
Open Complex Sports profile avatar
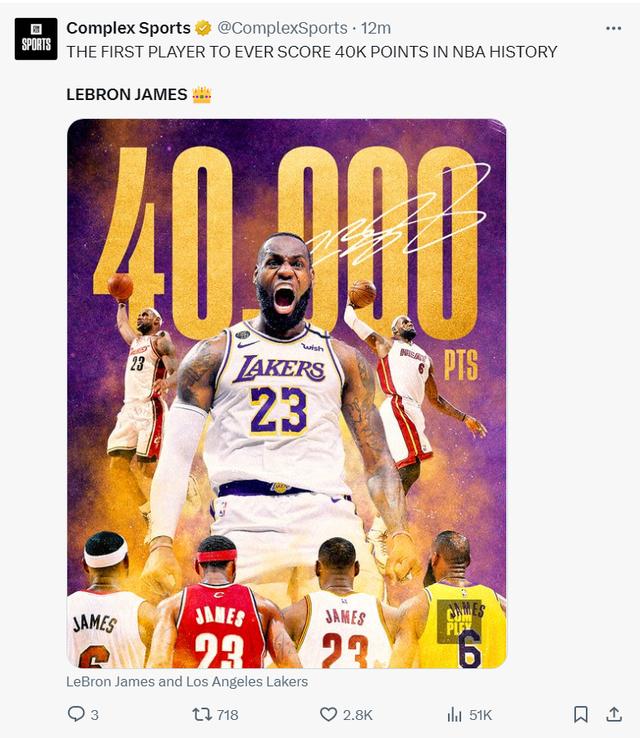36,39
